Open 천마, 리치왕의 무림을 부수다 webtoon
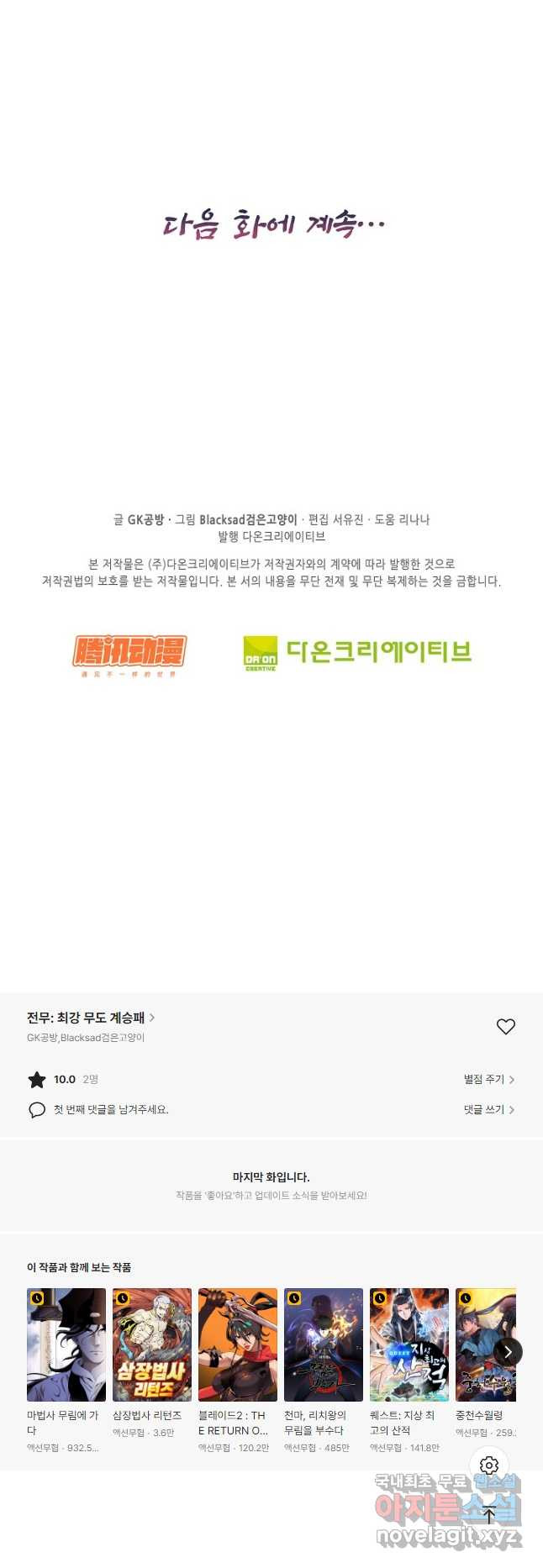543x1568 pixels. [x=324, y=1344]
